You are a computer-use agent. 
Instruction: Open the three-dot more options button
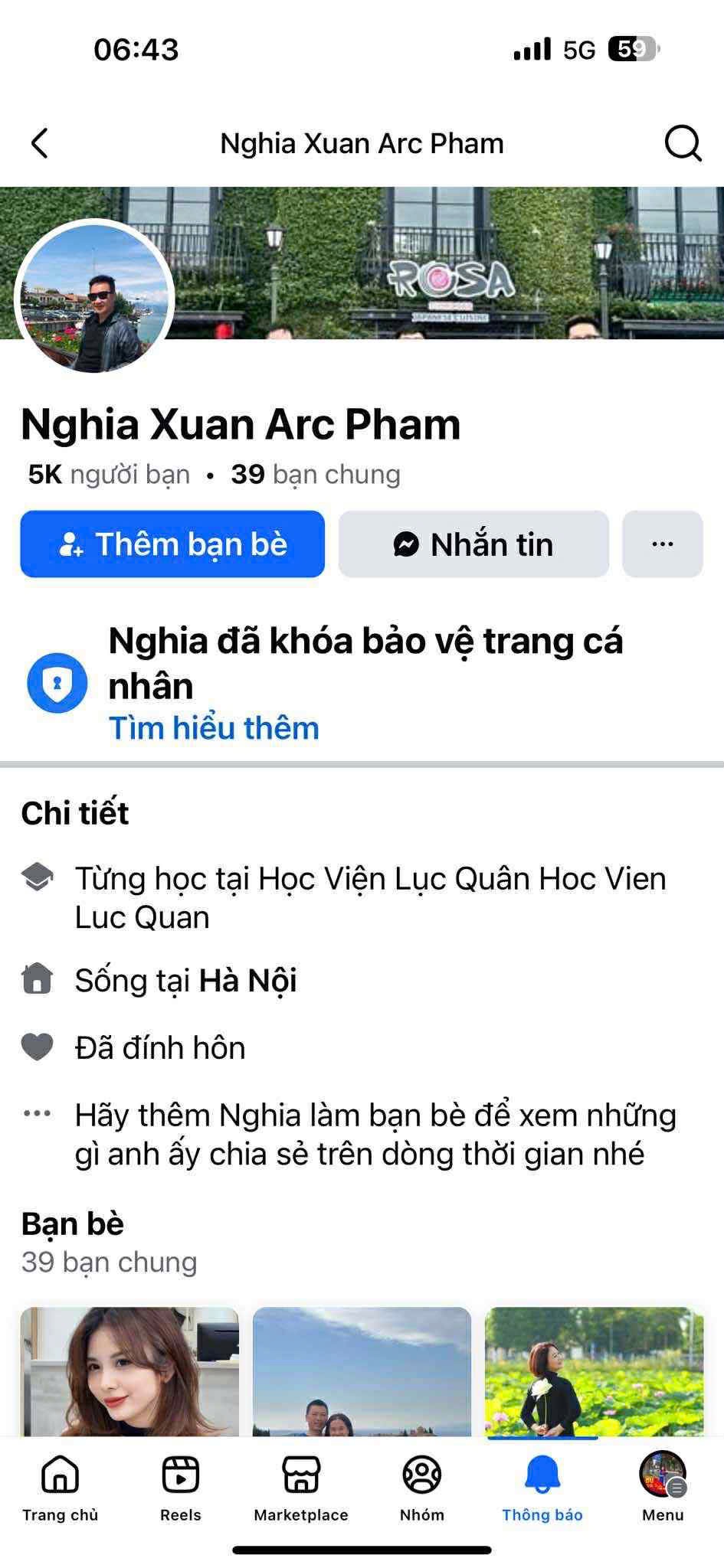click(x=662, y=544)
